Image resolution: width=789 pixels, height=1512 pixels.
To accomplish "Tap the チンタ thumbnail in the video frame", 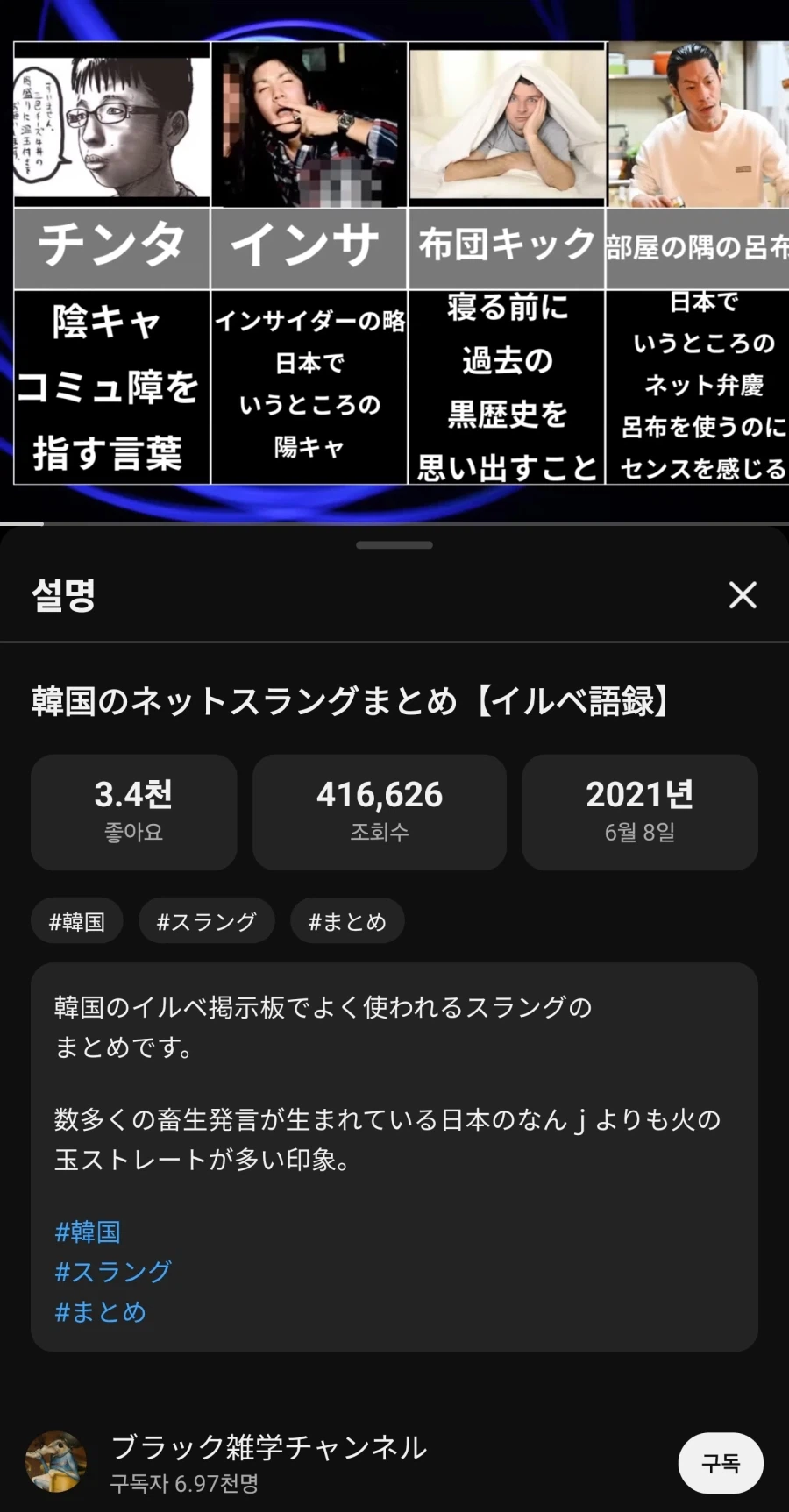I will click(x=110, y=248).
